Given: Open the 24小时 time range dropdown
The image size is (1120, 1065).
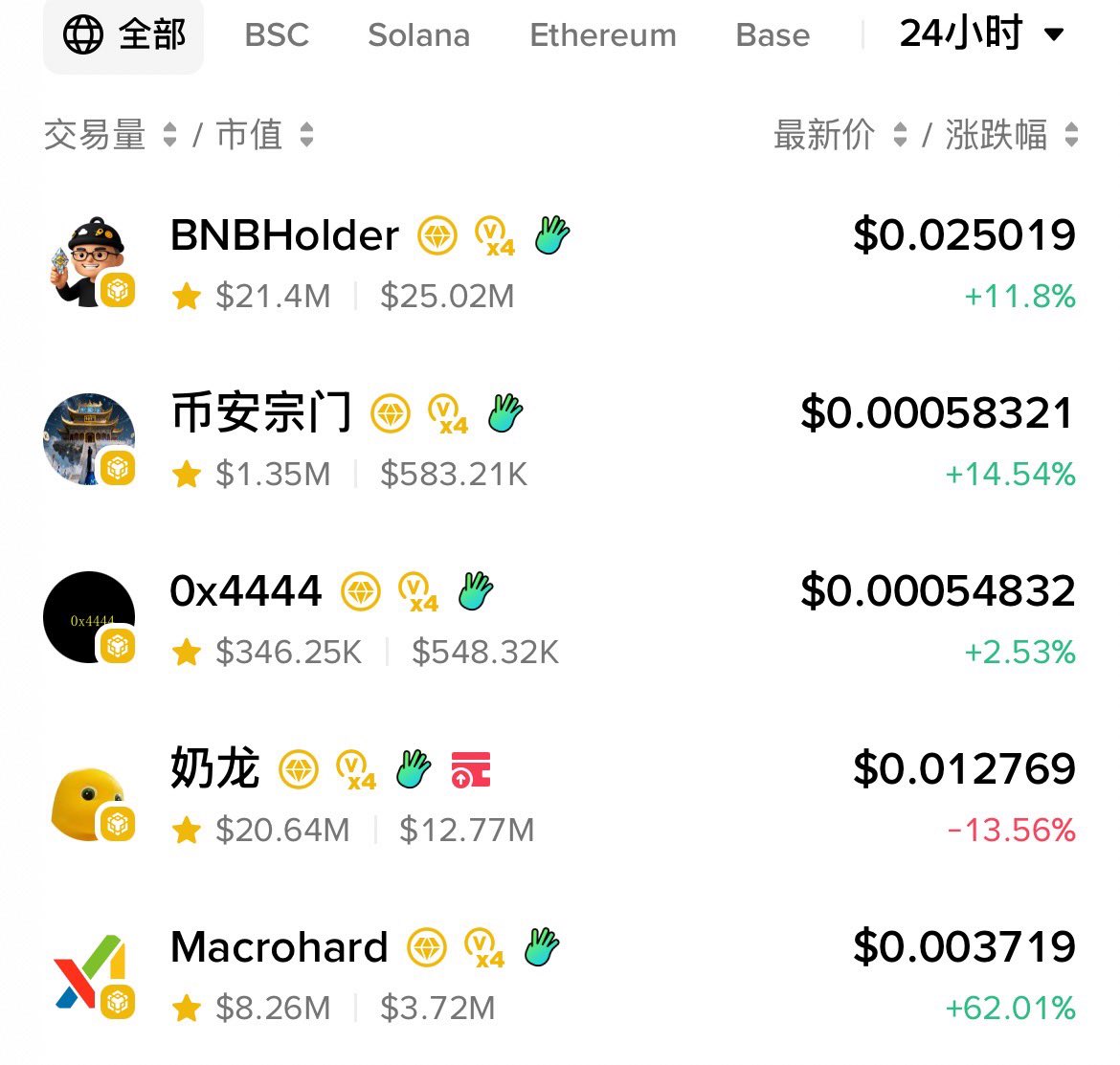Looking at the screenshot, I should [x=981, y=34].
